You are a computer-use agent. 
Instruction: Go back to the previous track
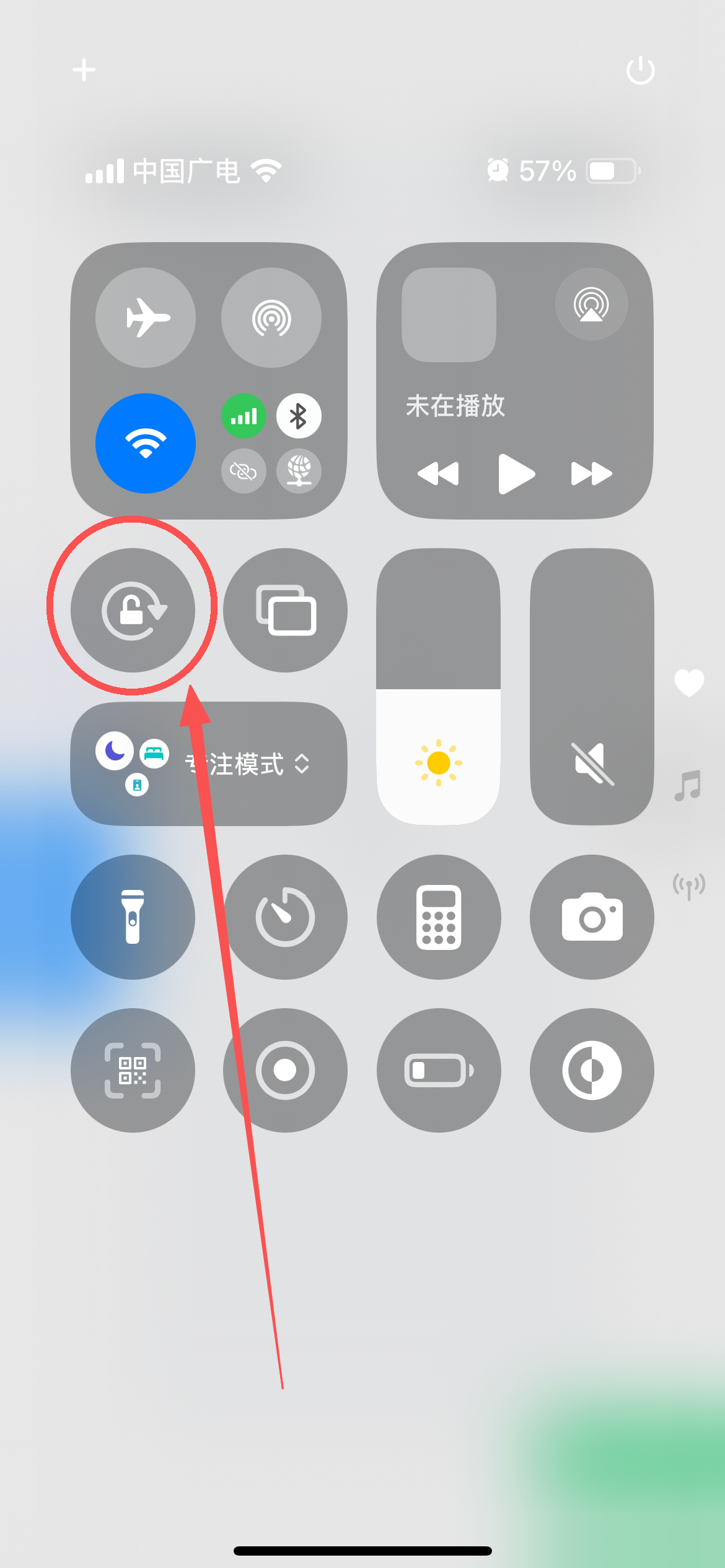tap(438, 474)
